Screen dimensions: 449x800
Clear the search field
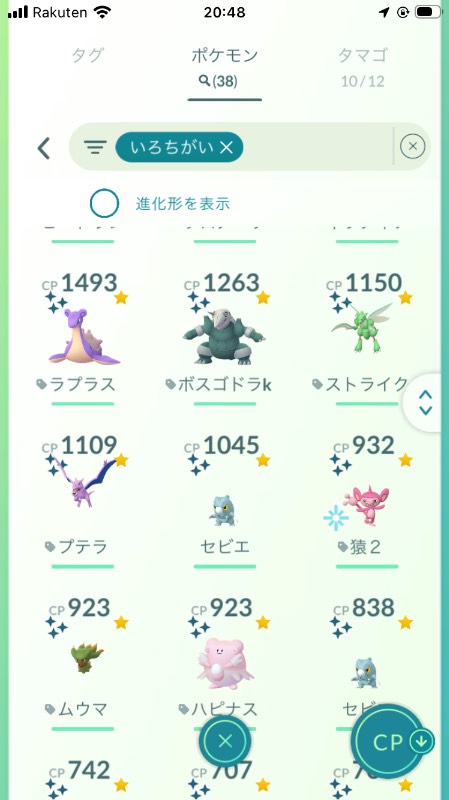(x=412, y=147)
